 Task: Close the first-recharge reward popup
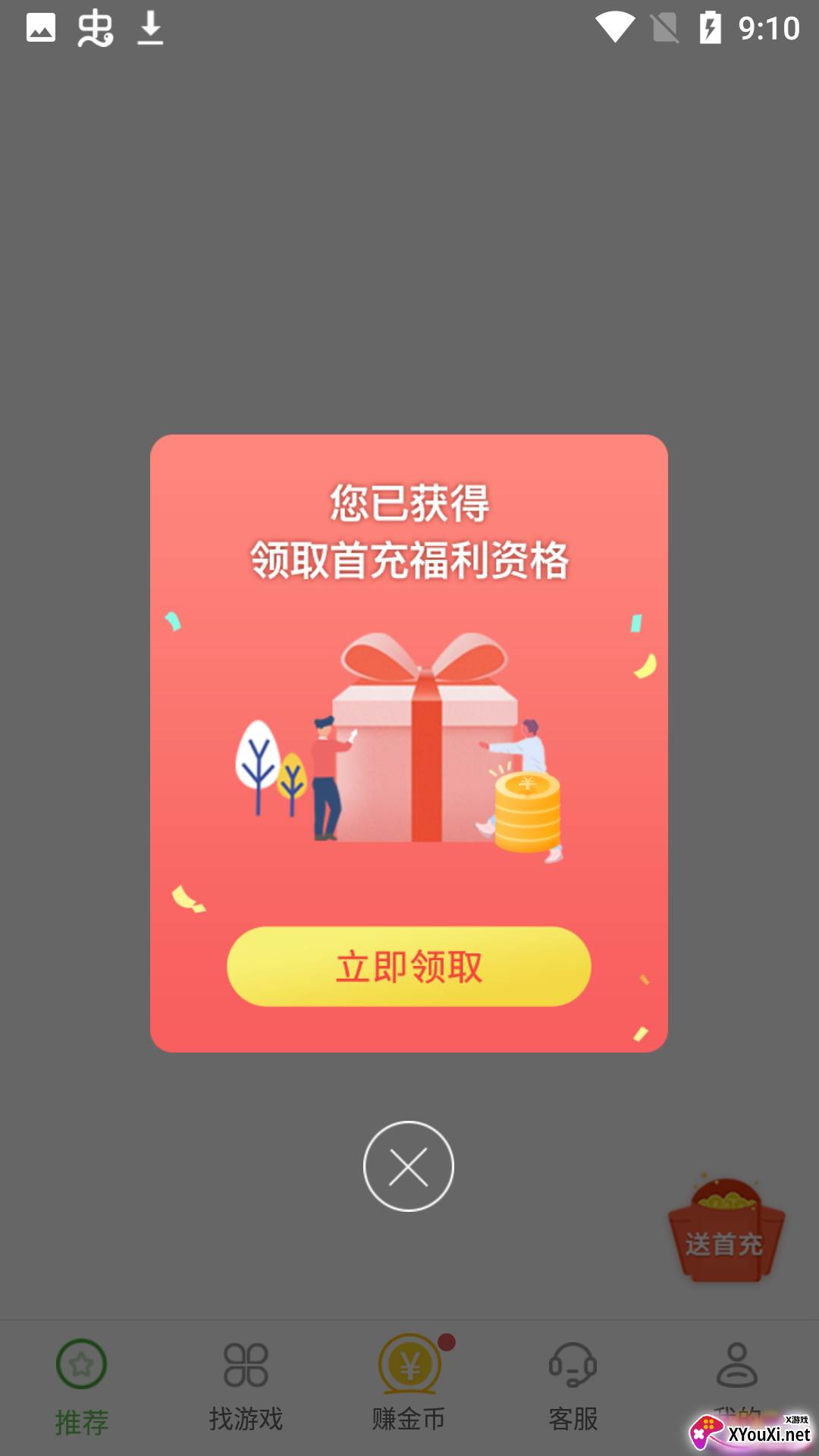pyautogui.click(x=409, y=1166)
